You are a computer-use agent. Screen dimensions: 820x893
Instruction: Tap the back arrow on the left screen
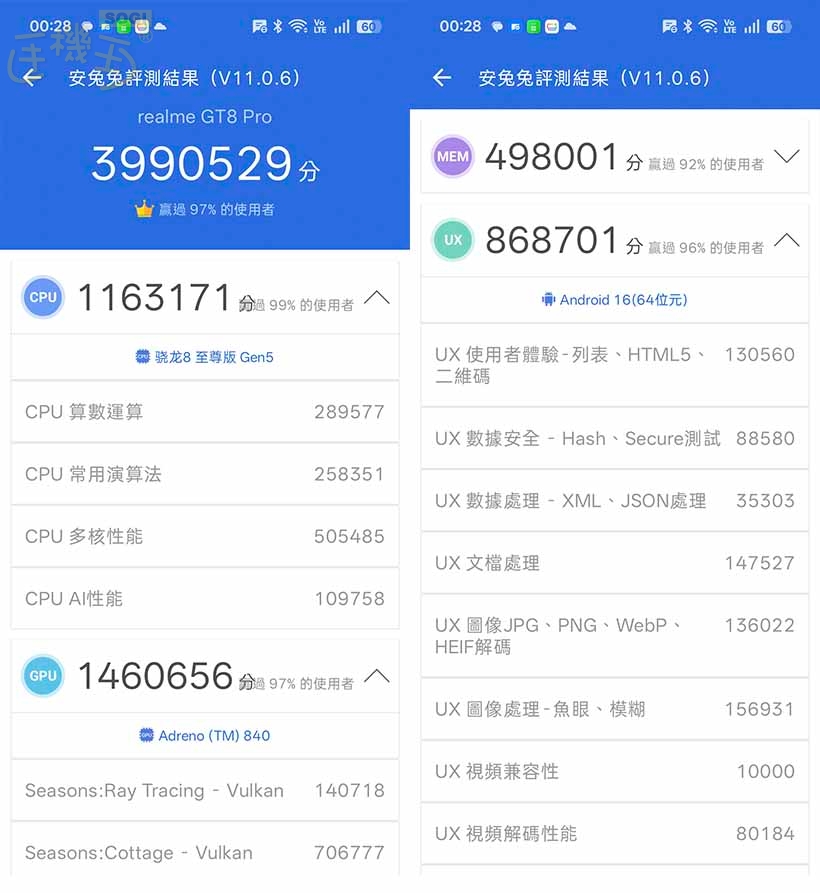coord(31,77)
